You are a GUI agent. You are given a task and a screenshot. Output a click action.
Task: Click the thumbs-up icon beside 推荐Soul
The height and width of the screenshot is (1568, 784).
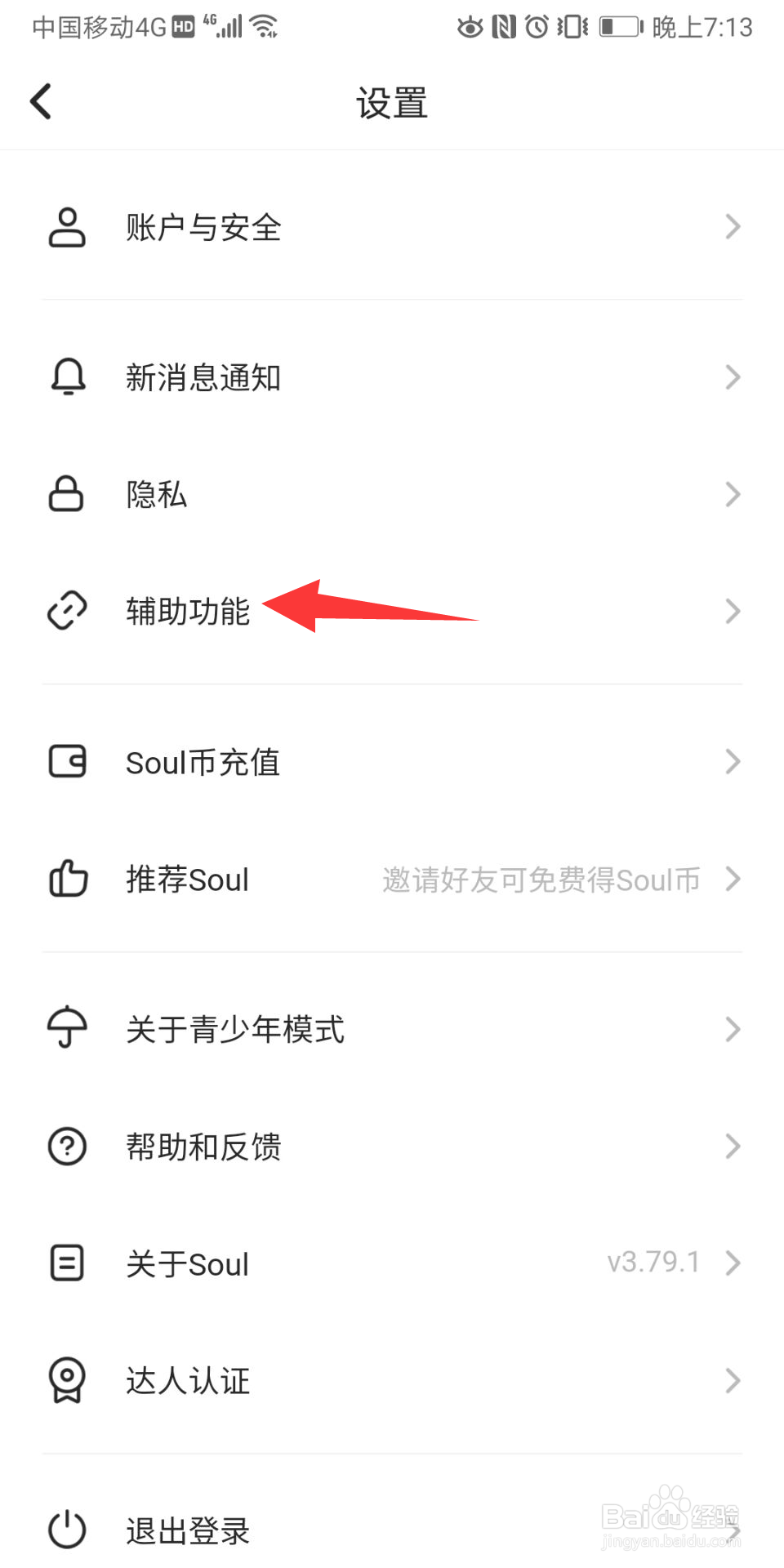coord(67,879)
